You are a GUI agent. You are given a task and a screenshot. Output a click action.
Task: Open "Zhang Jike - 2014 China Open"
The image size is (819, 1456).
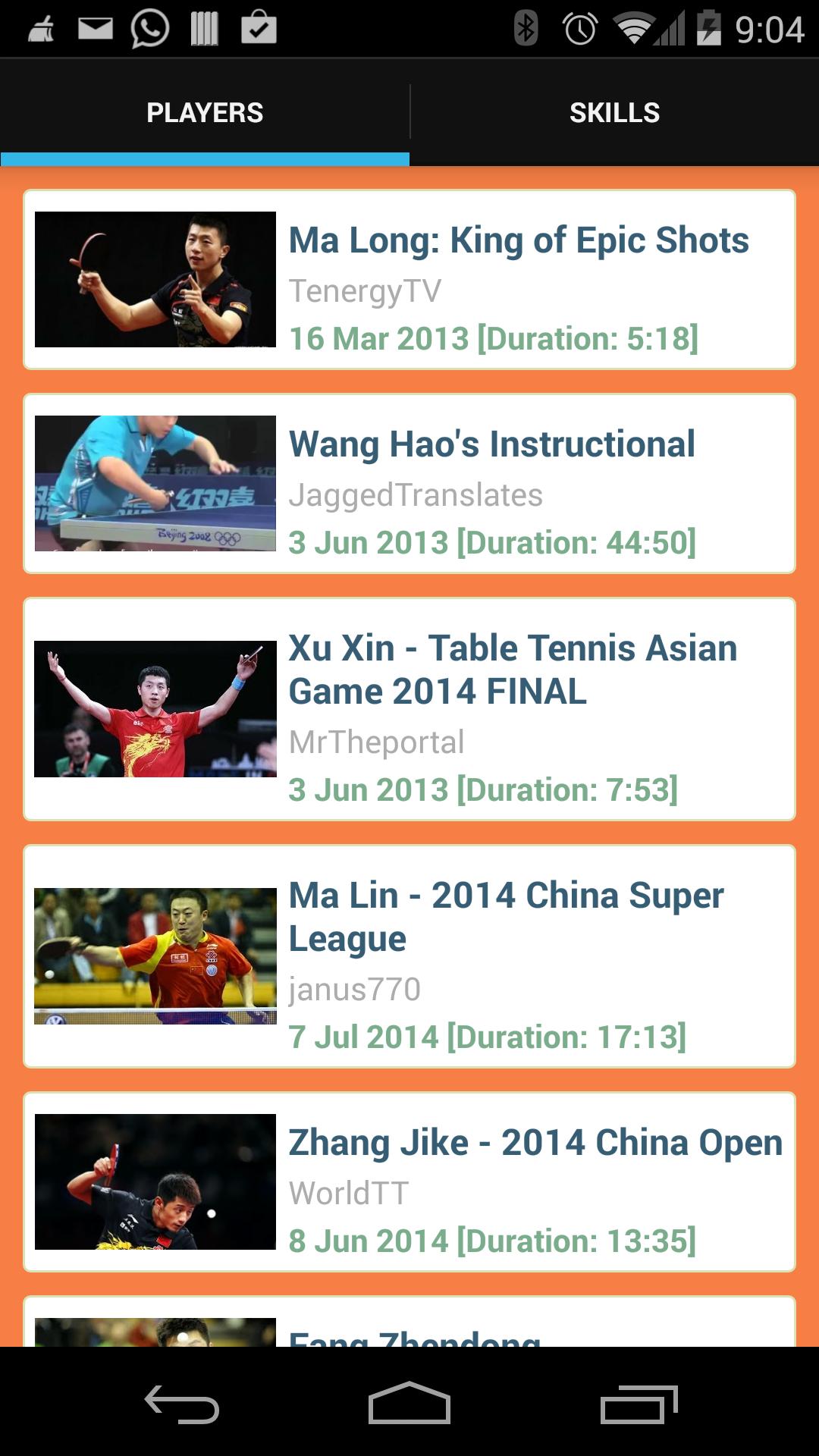535,1143
